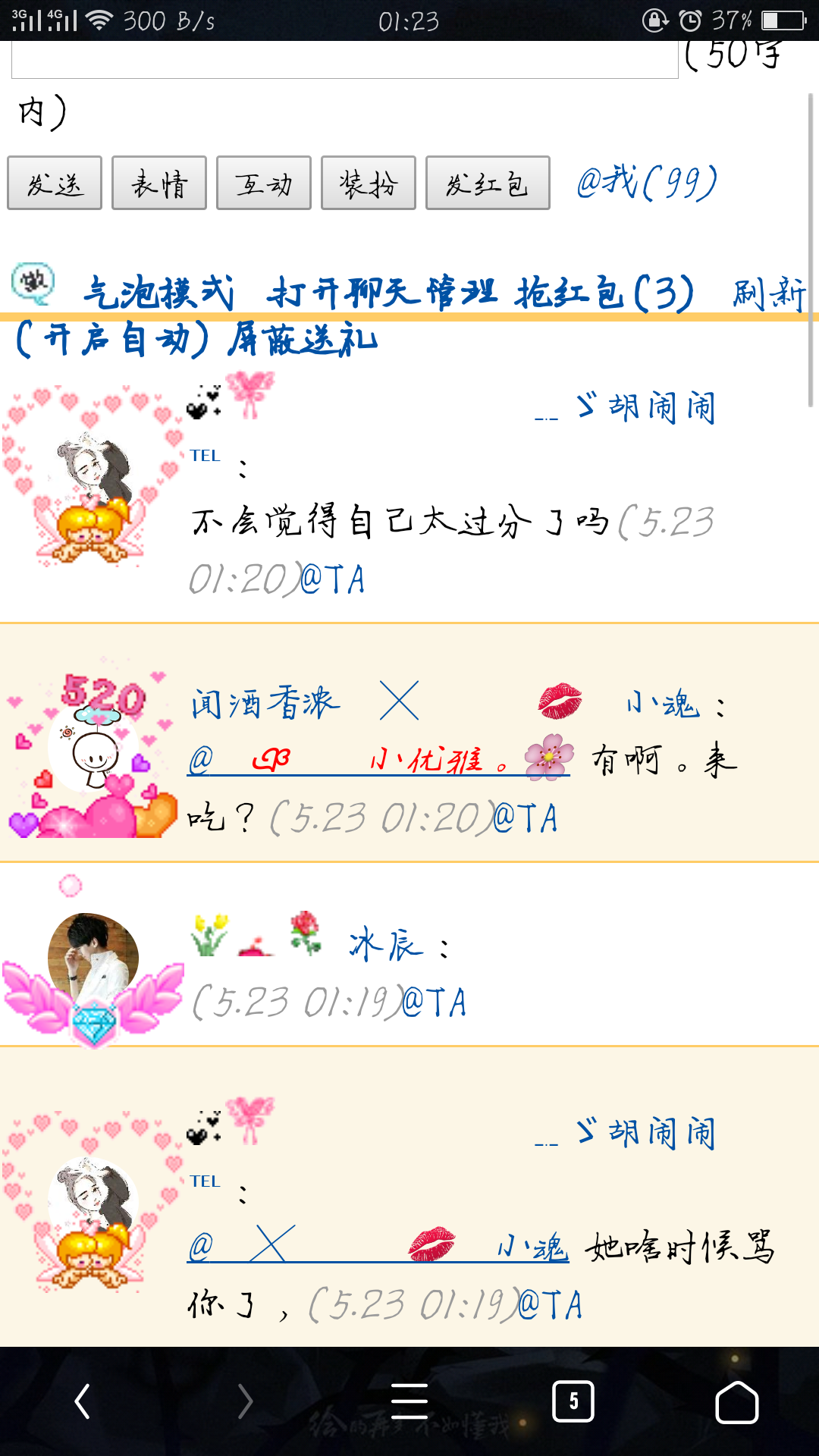Open the 装扮 dress-up options
This screenshot has width=819, height=1456.
(369, 183)
